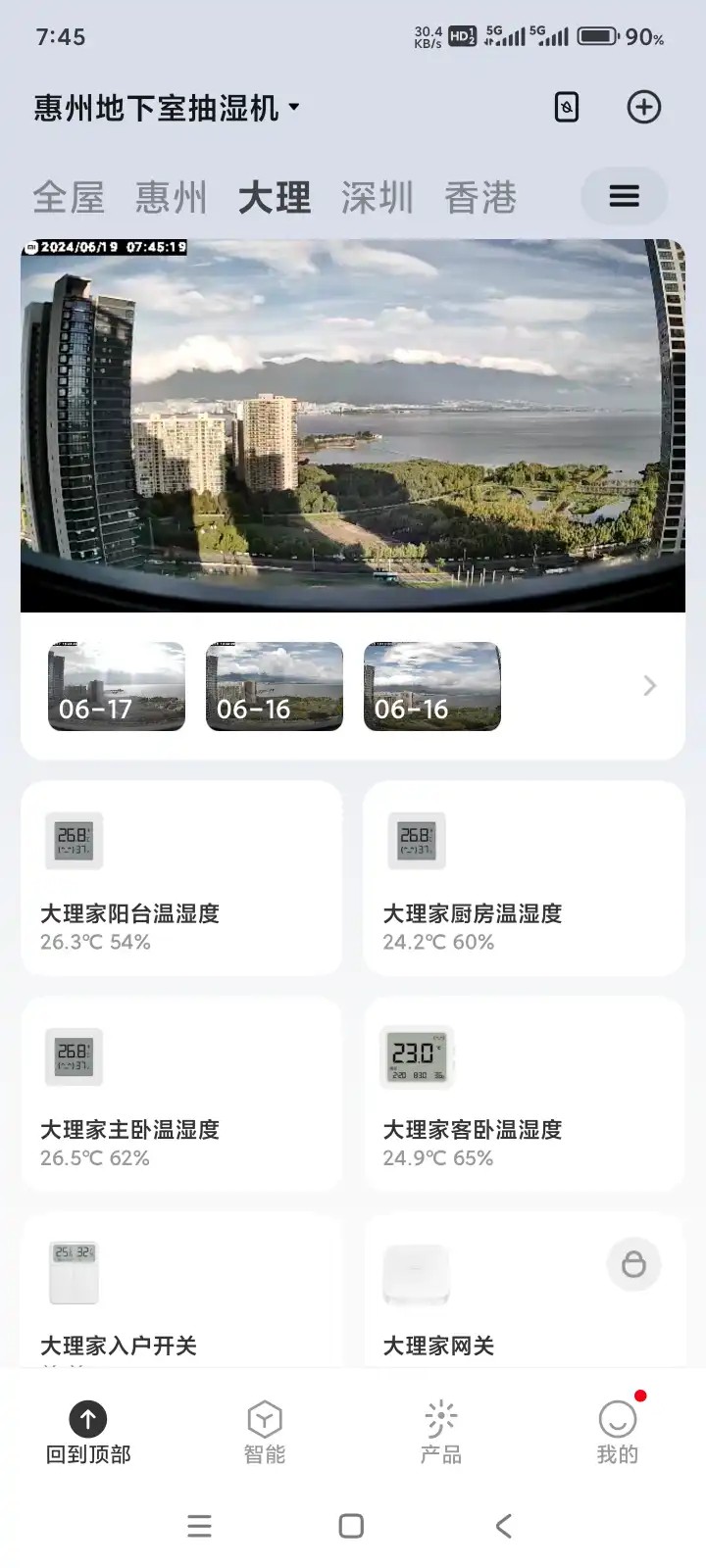Viewport: 706px width, 1568px height.
Task: Go to the 智能 tab
Action: click(265, 1432)
